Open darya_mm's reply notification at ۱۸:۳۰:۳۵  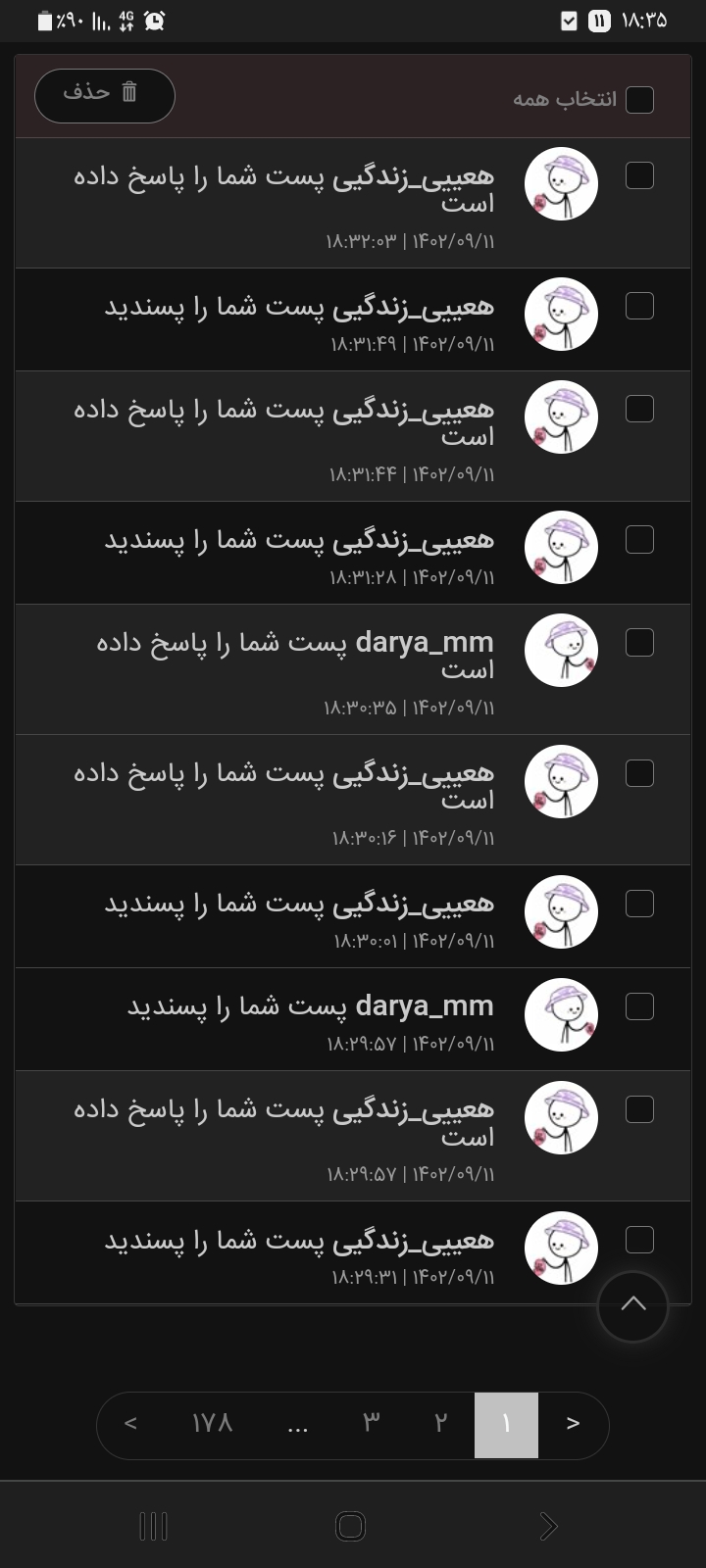tap(294, 655)
